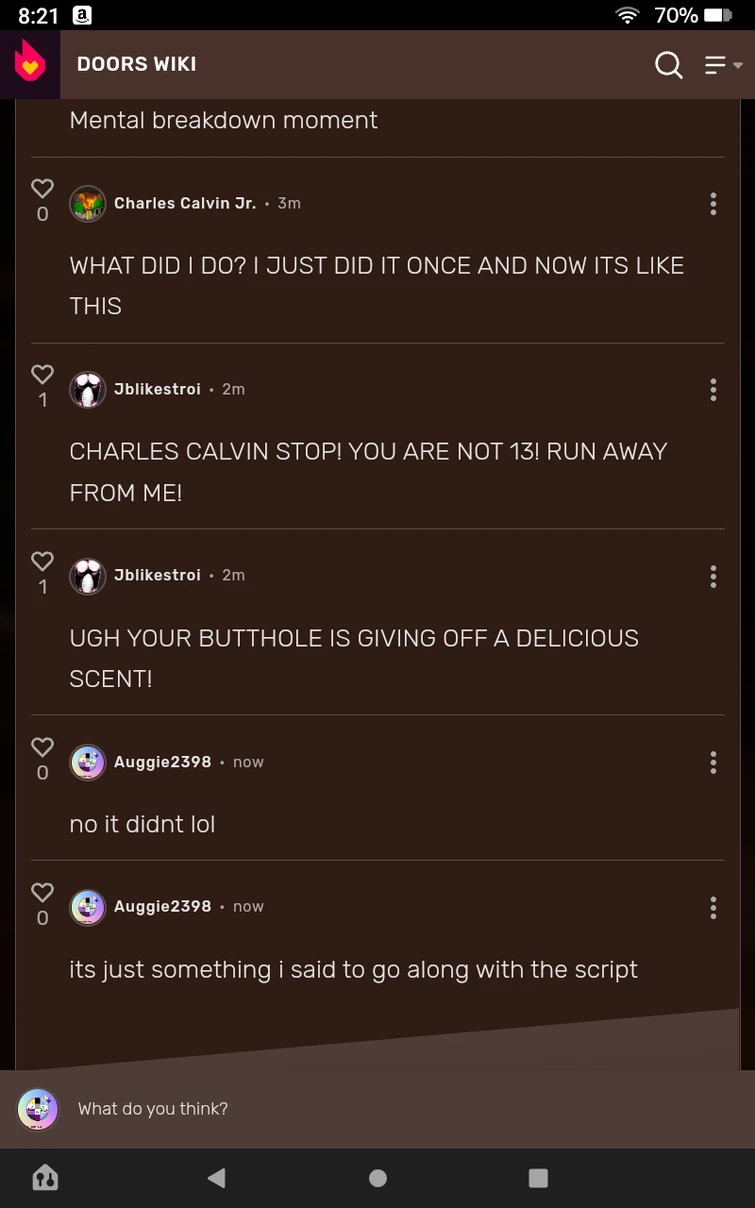
Task: Open the wiki navigation menu
Action: pyautogui.click(x=722, y=65)
